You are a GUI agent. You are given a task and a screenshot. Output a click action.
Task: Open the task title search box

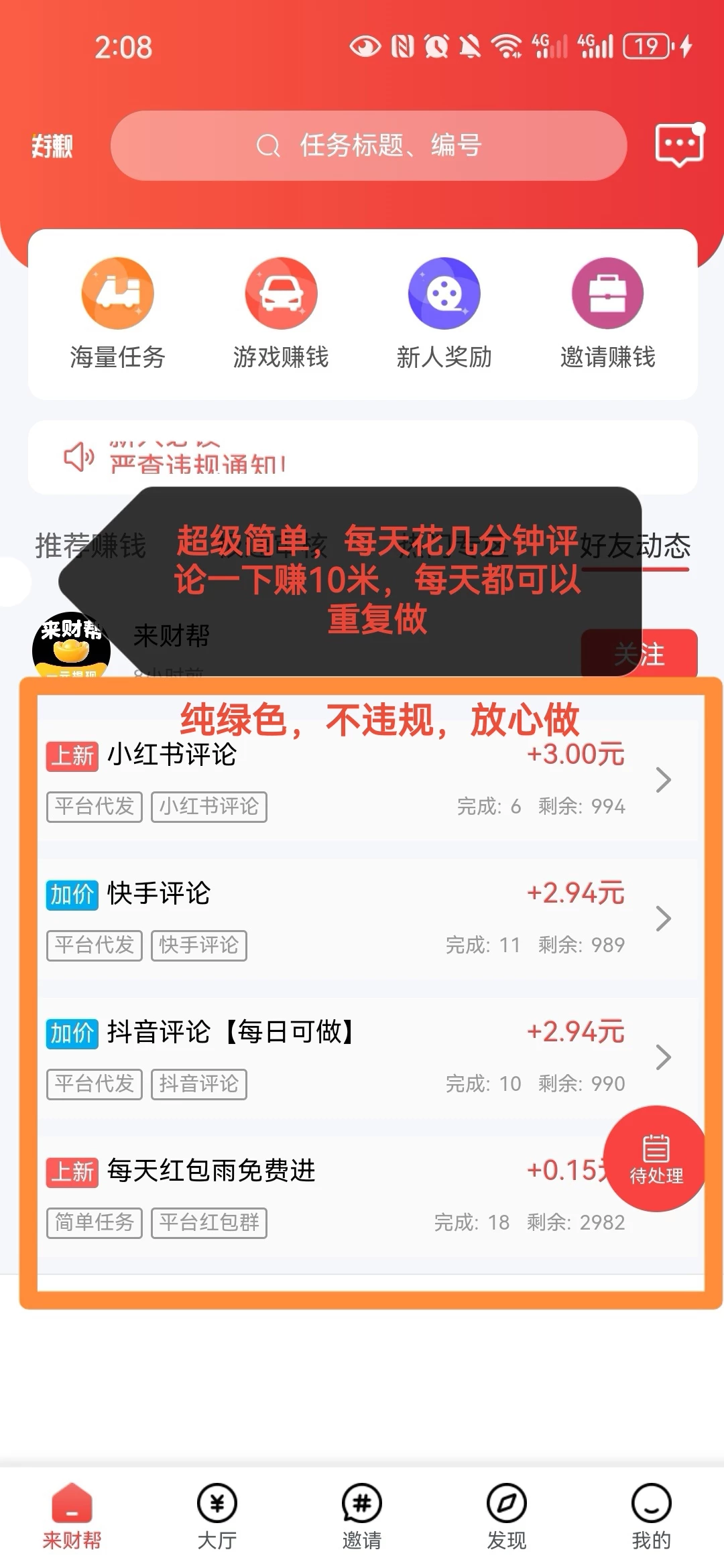369,145
